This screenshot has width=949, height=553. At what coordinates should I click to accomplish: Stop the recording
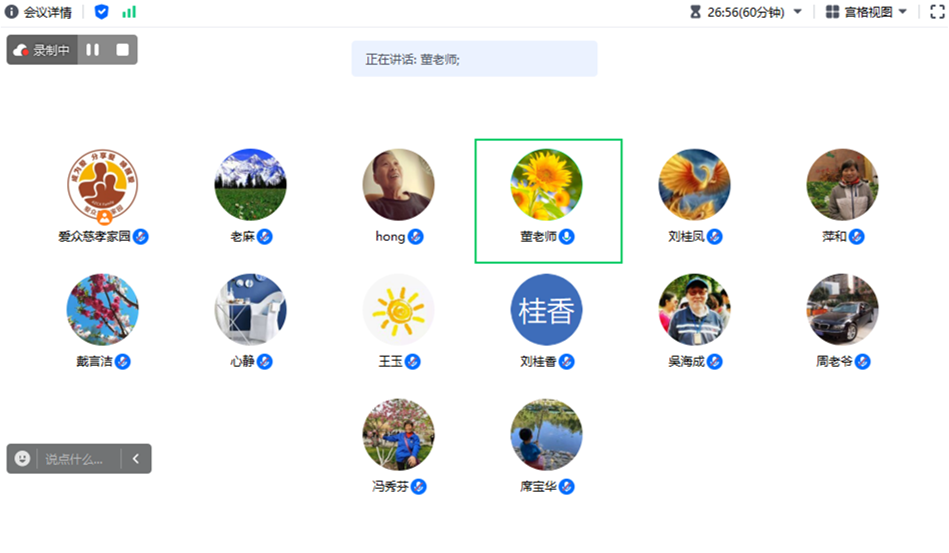122,49
